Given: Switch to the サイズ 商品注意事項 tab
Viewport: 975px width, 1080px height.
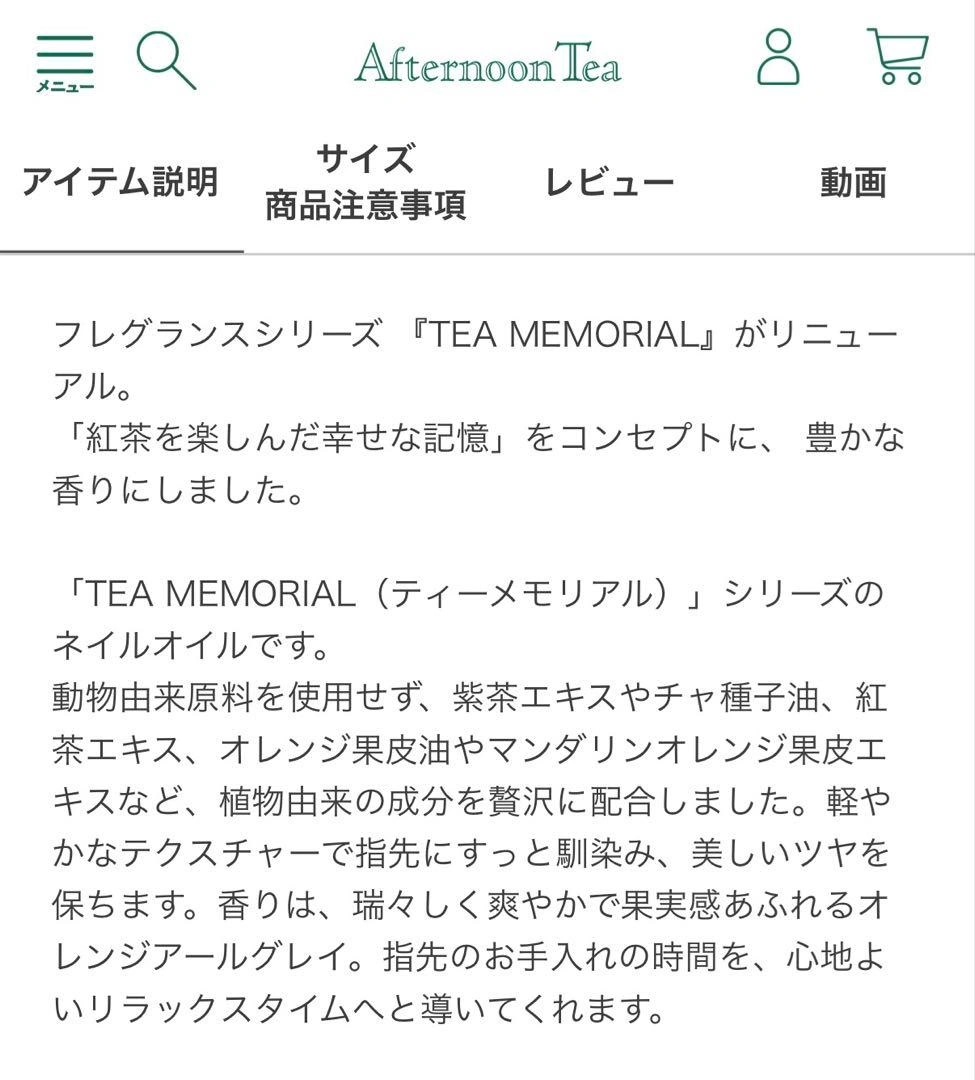Looking at the screenshot, I should (x=366, y=182).
